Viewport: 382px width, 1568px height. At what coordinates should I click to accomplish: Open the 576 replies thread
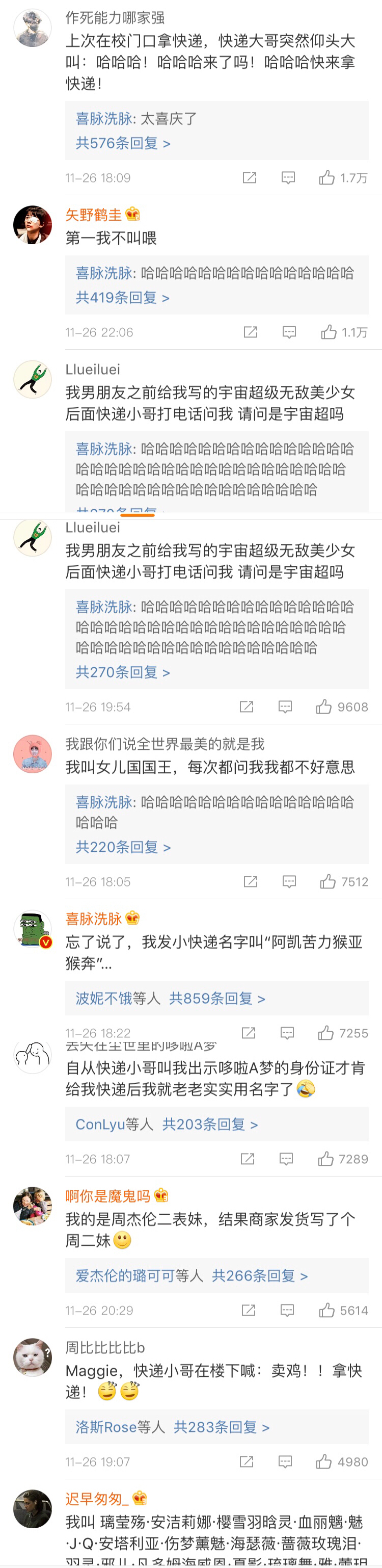click(x=122, y=144)
